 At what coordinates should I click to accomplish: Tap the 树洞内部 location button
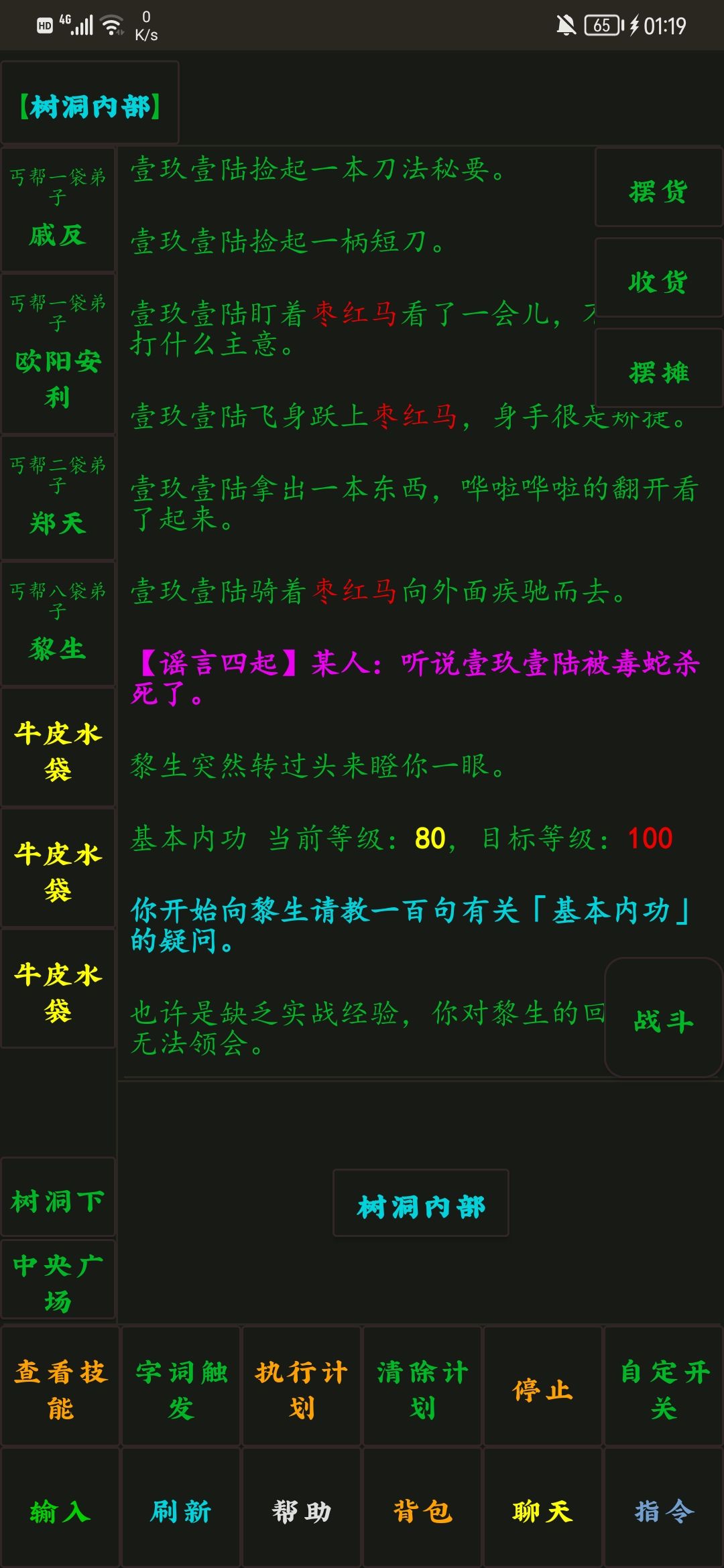click(421, 1204)
